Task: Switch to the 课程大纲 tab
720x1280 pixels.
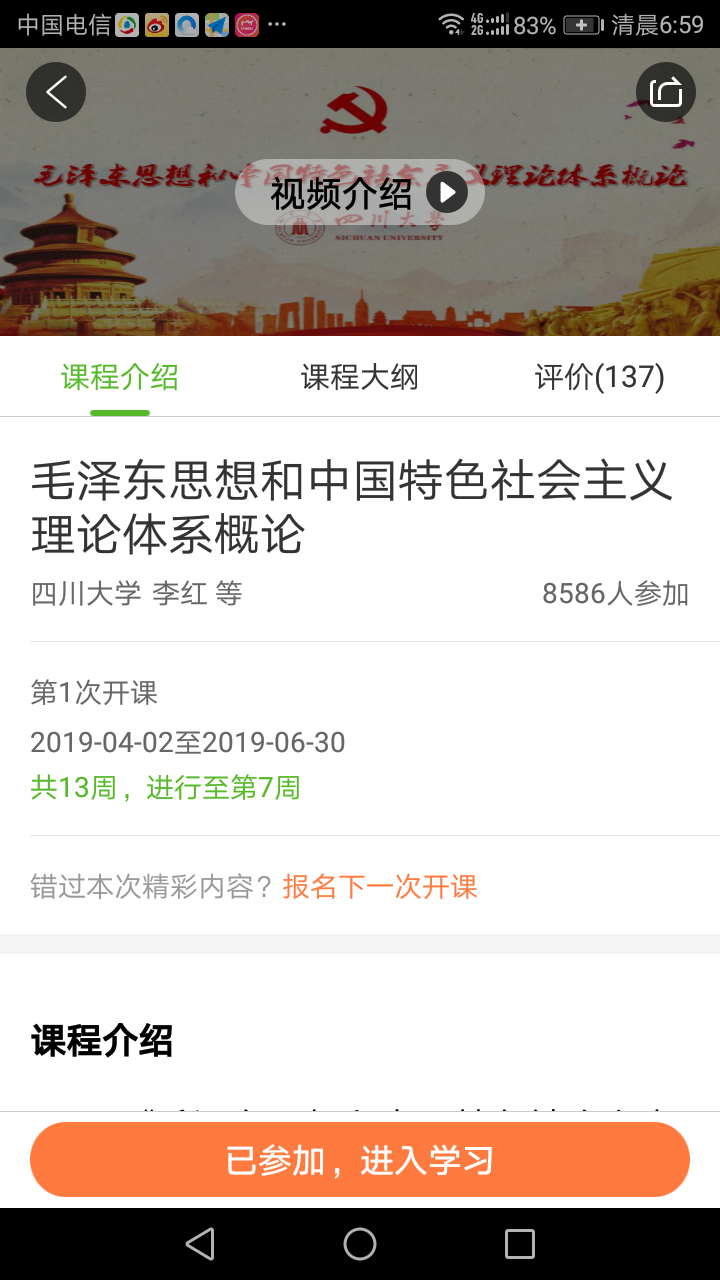Action: pyautogui.click(x=360, y=378)
